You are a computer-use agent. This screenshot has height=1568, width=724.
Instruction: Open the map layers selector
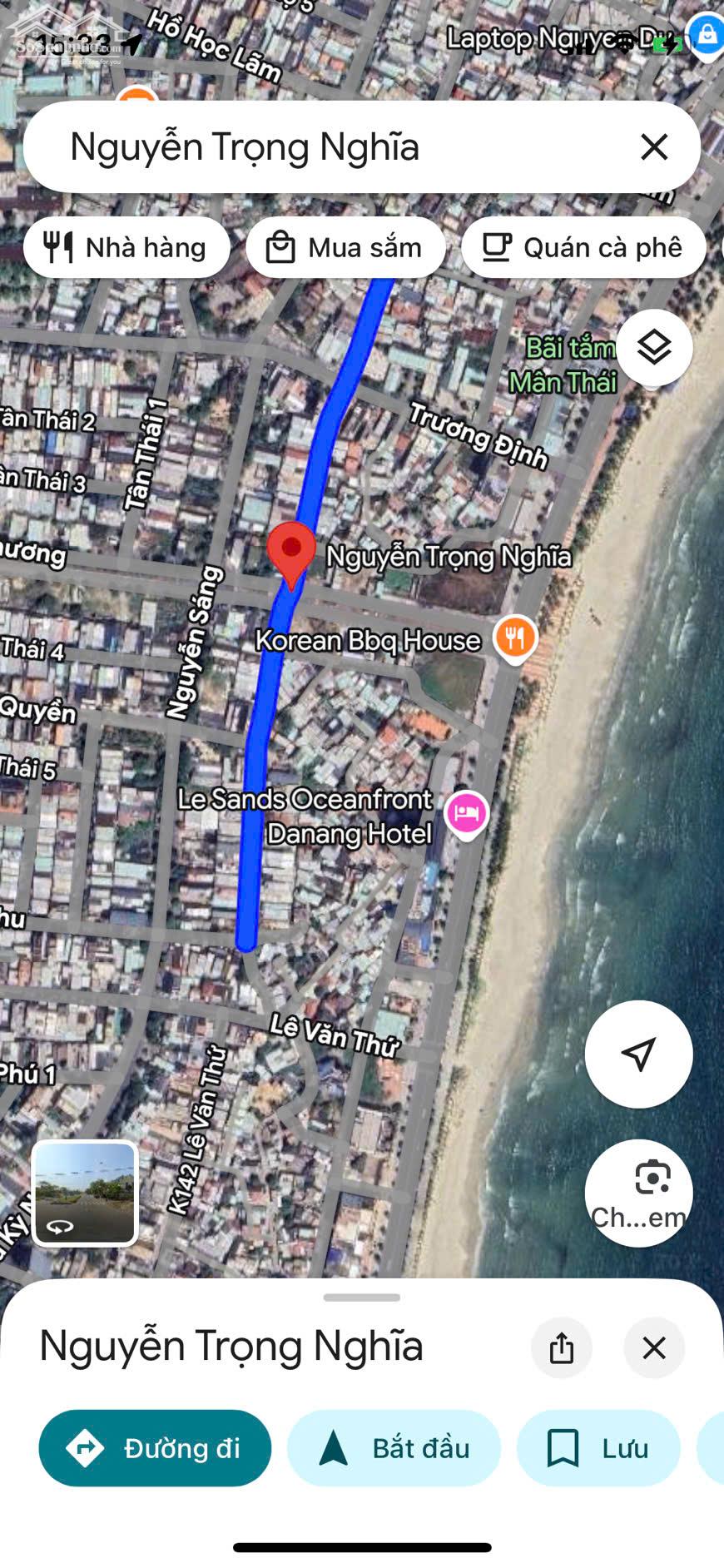click(x=654, y=348)
